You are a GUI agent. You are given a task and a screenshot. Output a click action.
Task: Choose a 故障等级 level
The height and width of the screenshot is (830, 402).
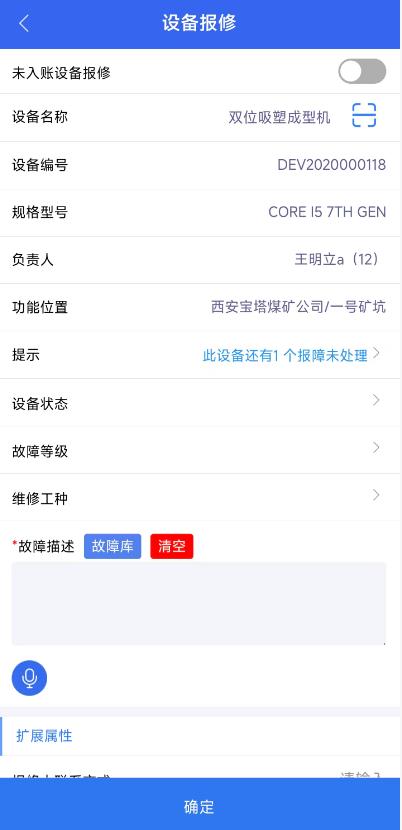pyautogui.click(x=200, y=450)
